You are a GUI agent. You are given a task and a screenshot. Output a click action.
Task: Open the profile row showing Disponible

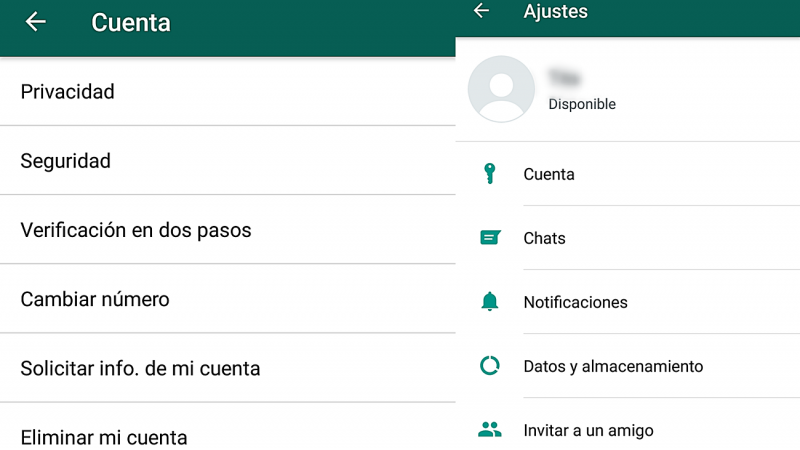pyautogui.click(x=627, y=90)
